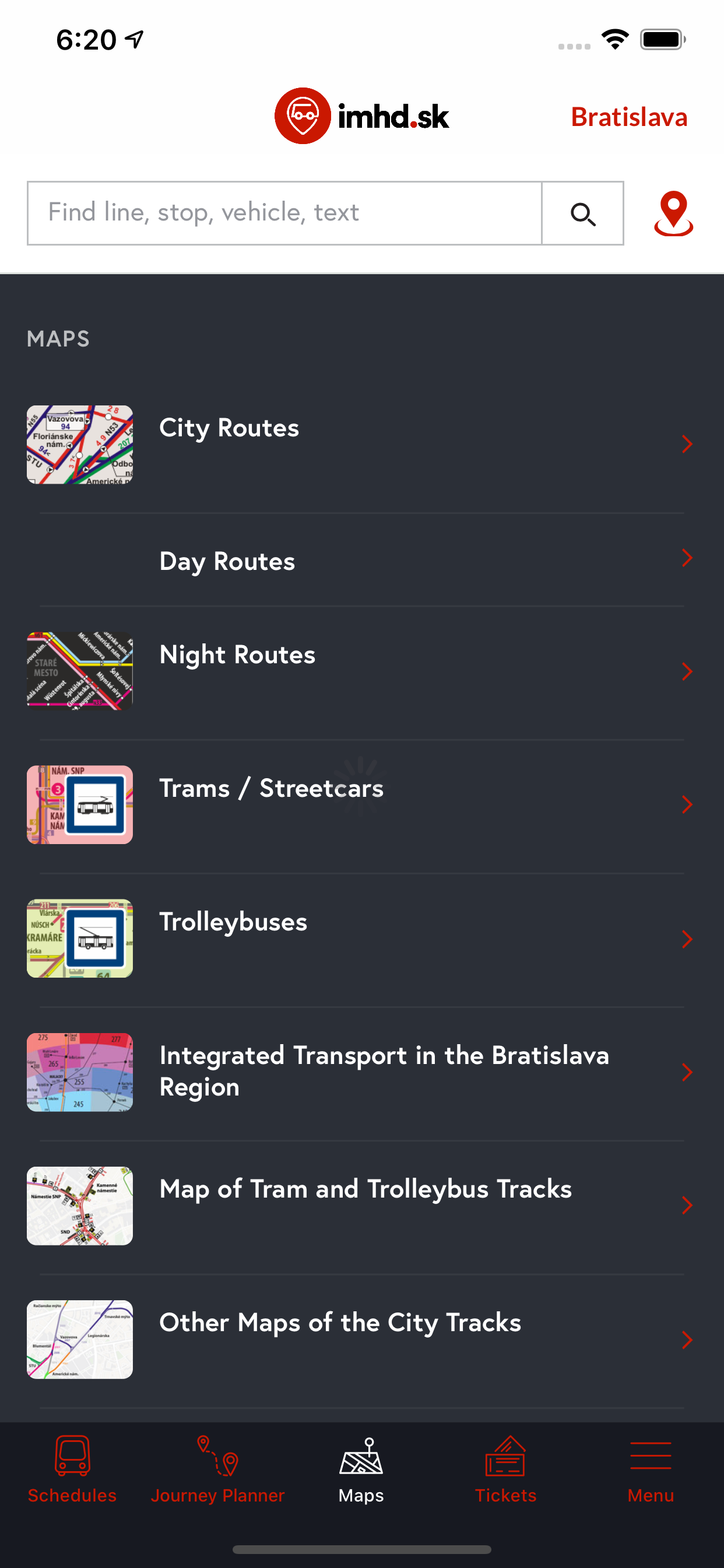This screenshot has width=724, height=1568.
Task: Focus the Find line, stop, vehicle field
Action: coord(284,213)
